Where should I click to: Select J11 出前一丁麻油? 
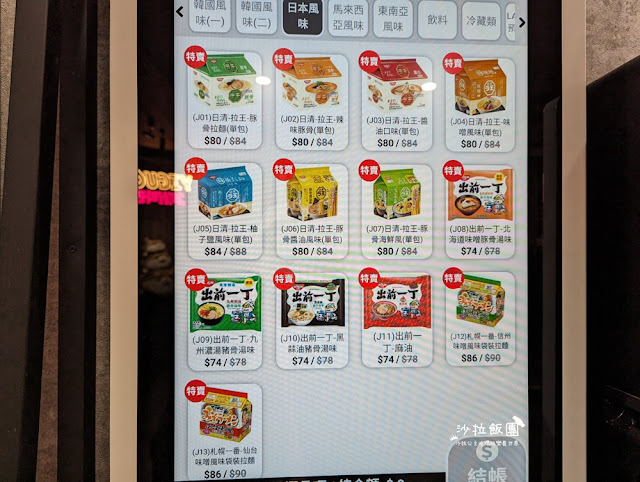pos(398,320)
